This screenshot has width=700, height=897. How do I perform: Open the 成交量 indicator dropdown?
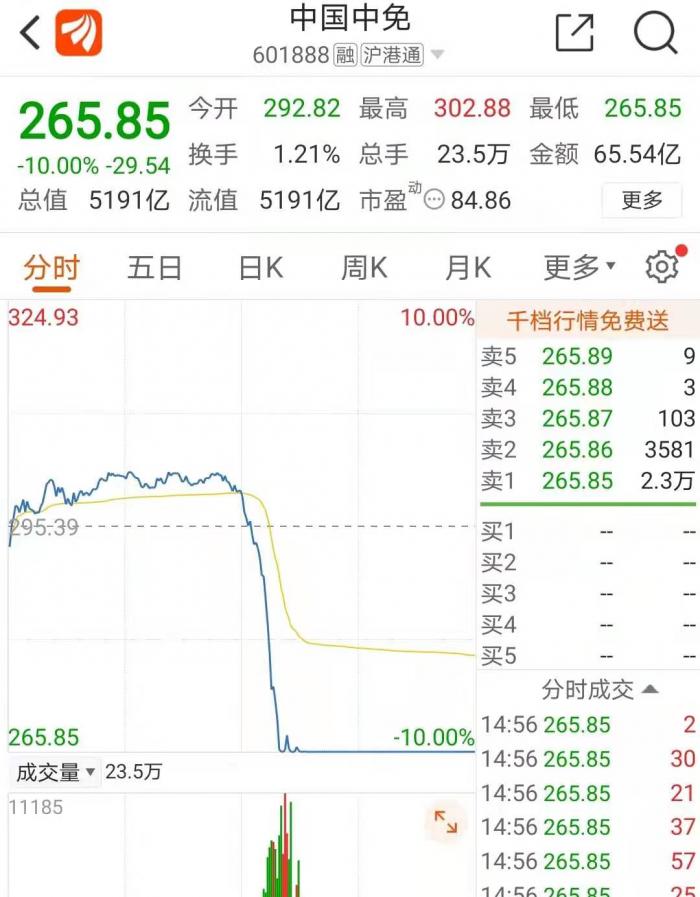pyautogui.click(x=56, y=772)
